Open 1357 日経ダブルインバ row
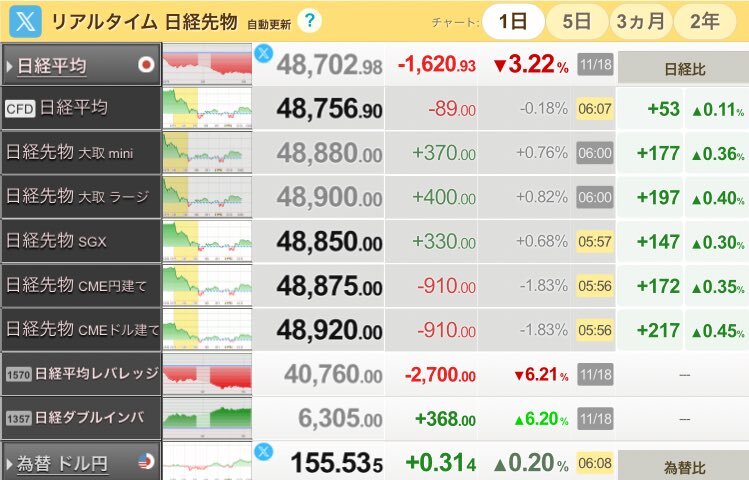The height and width of the screenshot is (480, 749). 80,418
